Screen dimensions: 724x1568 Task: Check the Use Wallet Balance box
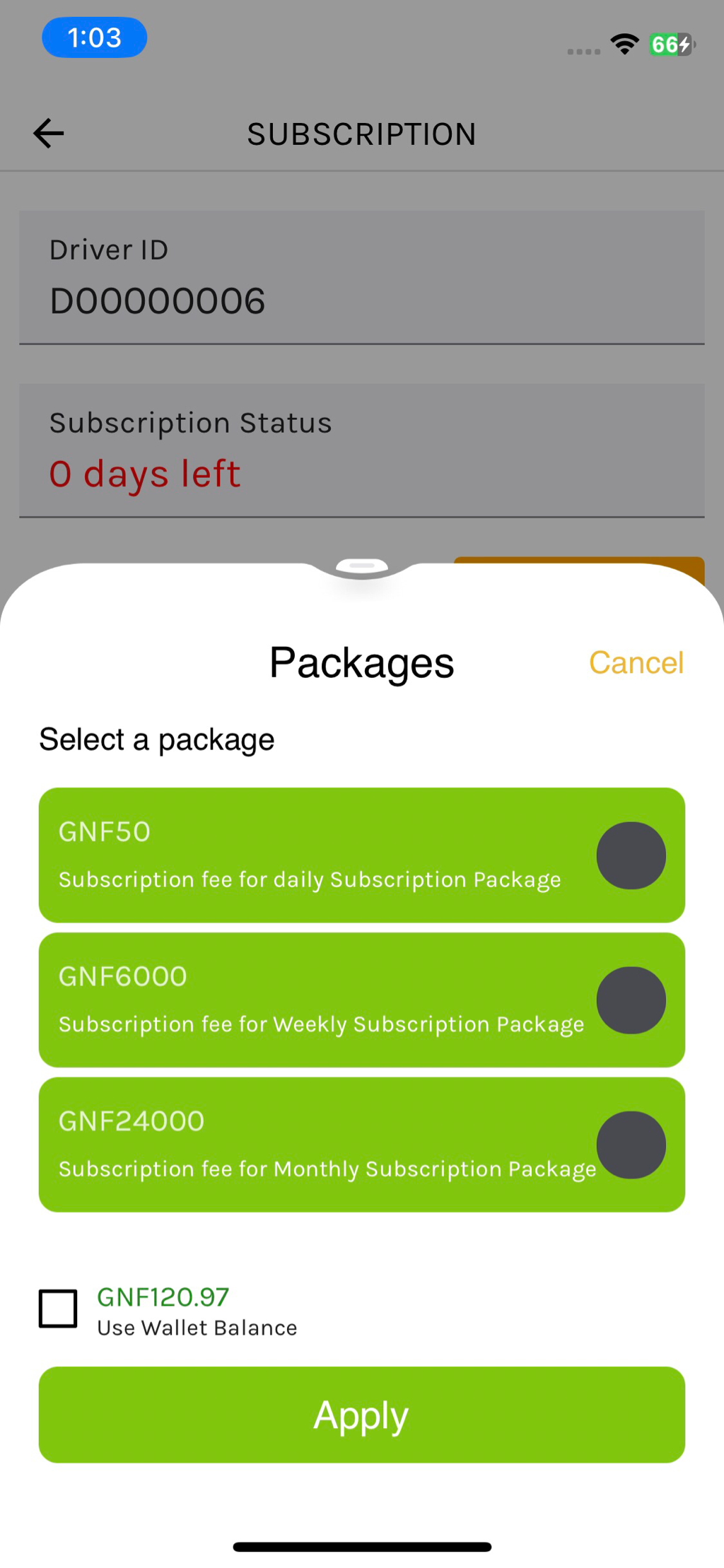[58, 1309]
